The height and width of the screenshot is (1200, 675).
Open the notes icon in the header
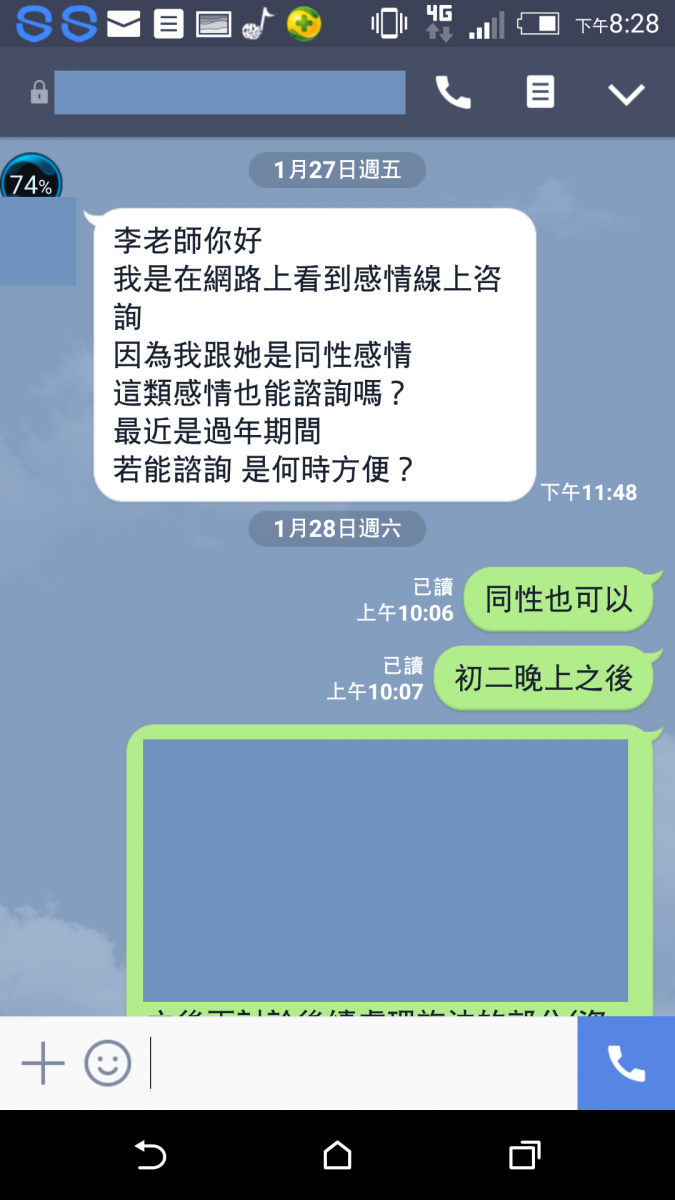[540, 94]
